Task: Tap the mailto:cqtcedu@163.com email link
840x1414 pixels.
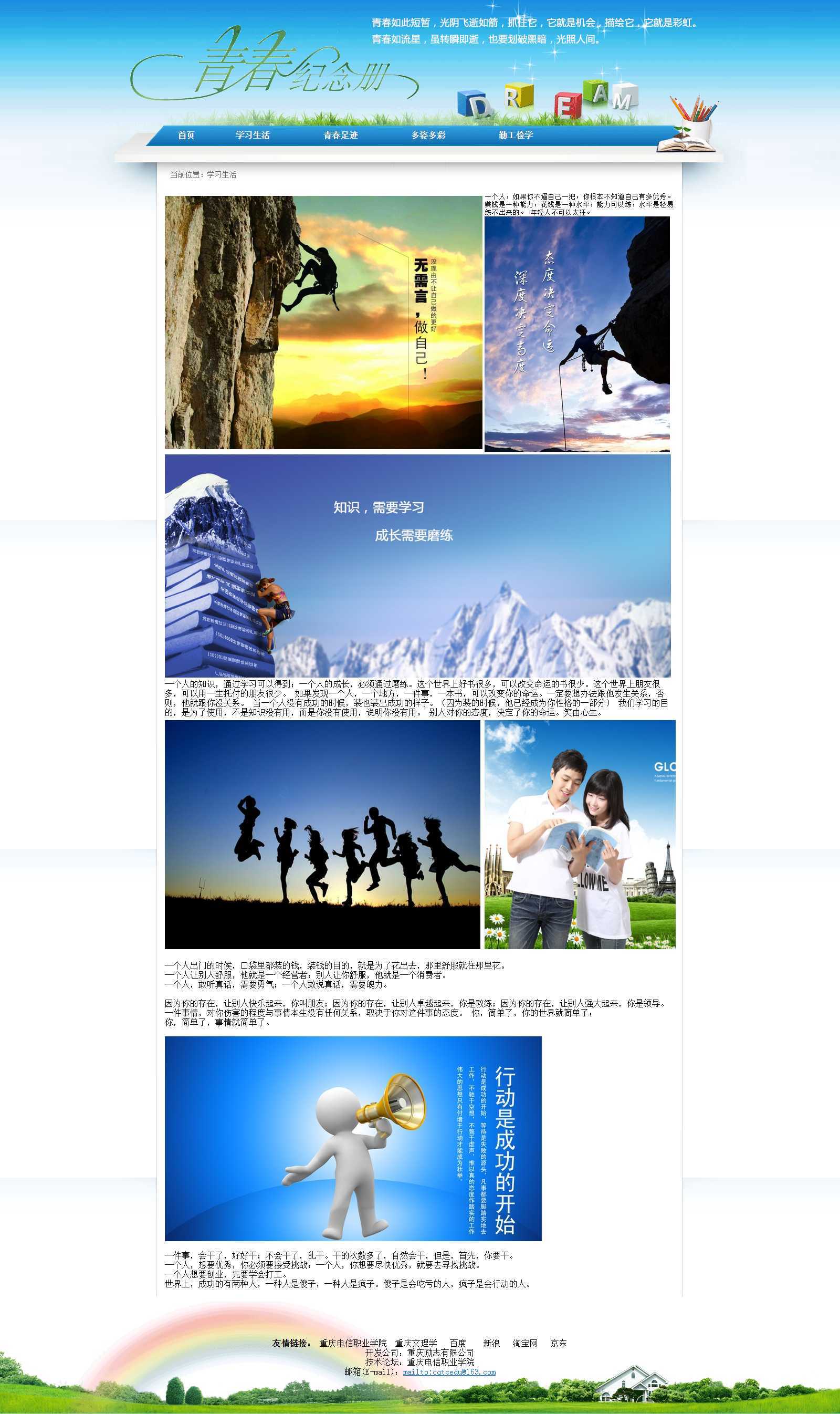Action: click(x=449, y=1371)
